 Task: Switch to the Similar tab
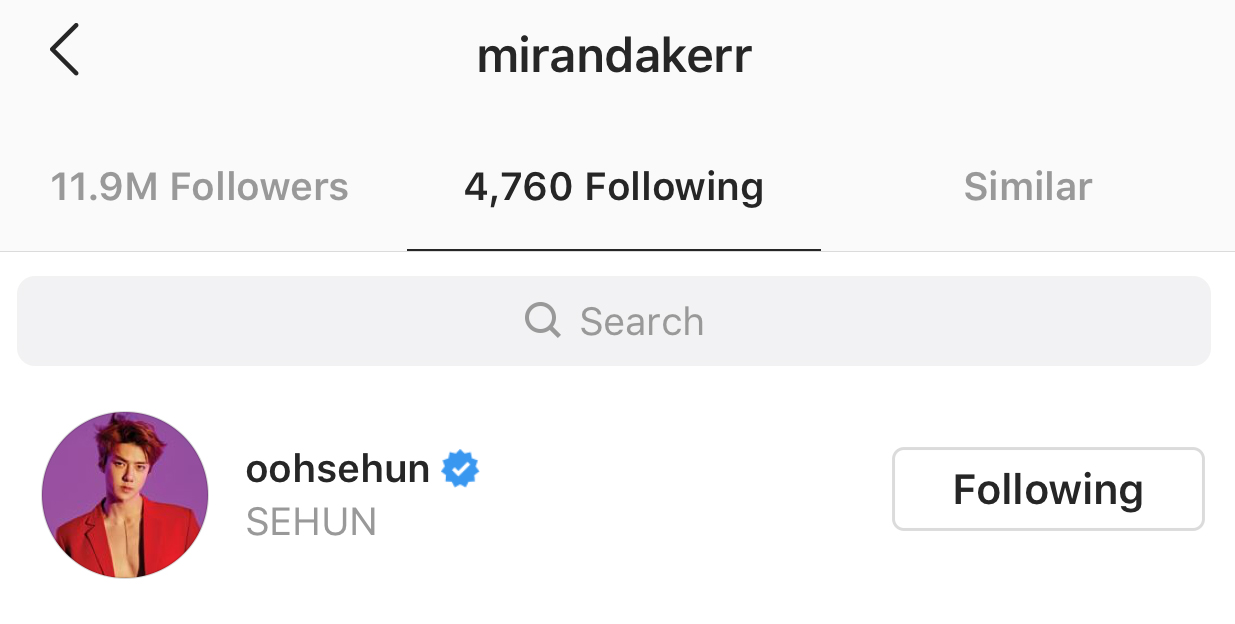coord(1027,187)
